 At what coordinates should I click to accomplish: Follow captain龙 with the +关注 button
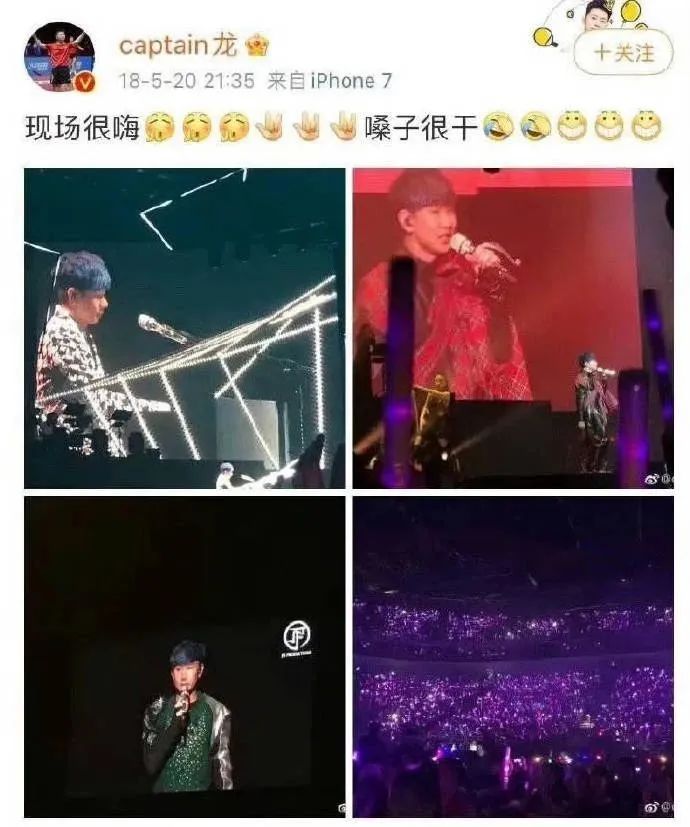point(623,51)
